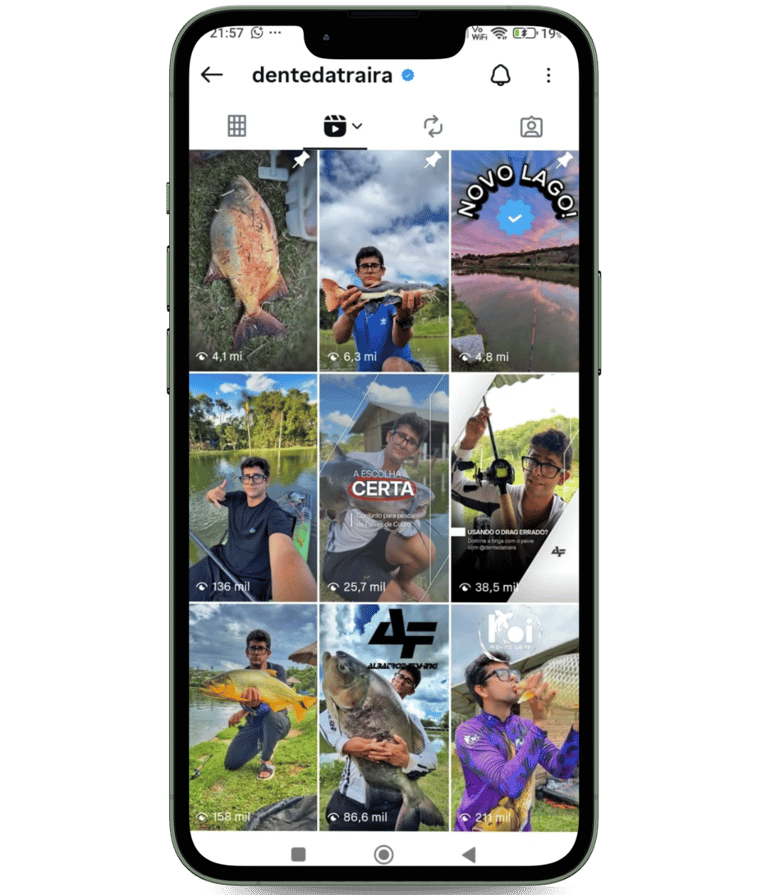
Task: Open the 'Usando o drag errado?' reel
Action: 514,487
